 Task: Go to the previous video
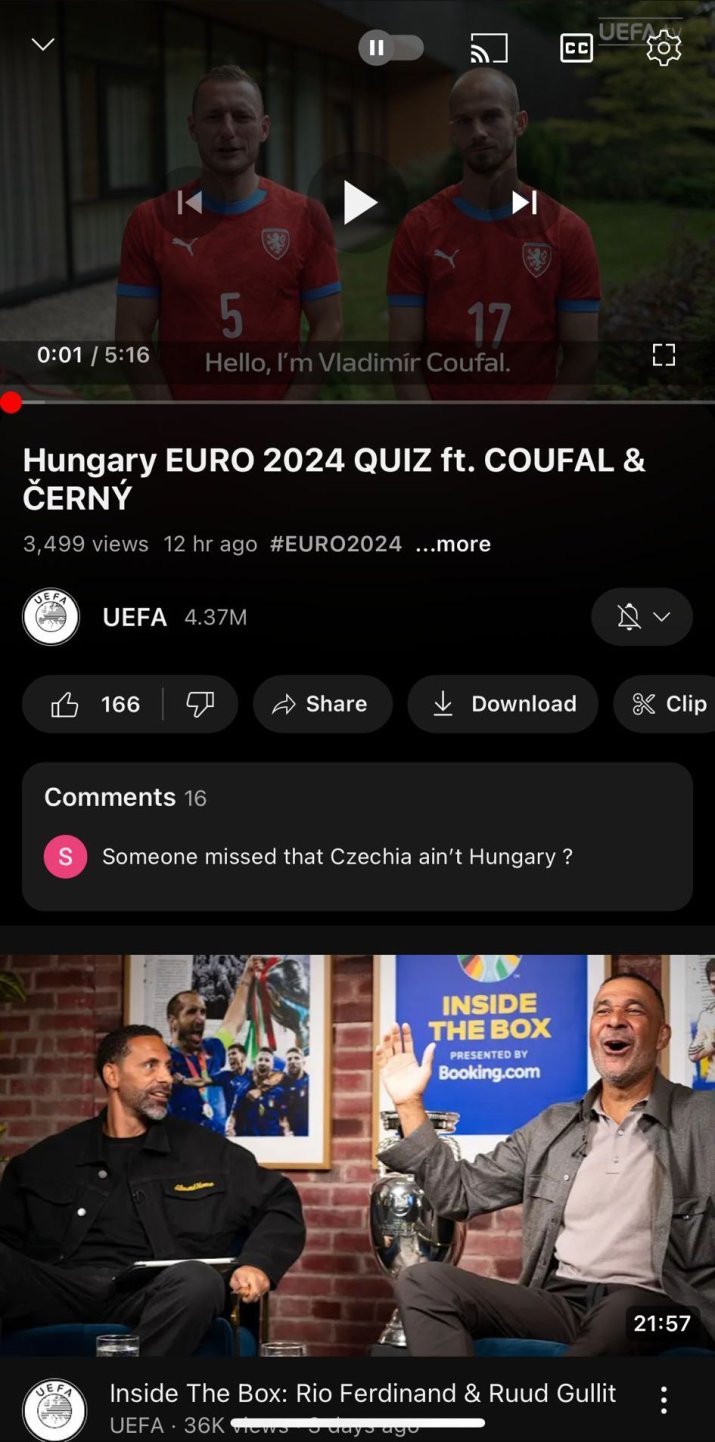190,203
